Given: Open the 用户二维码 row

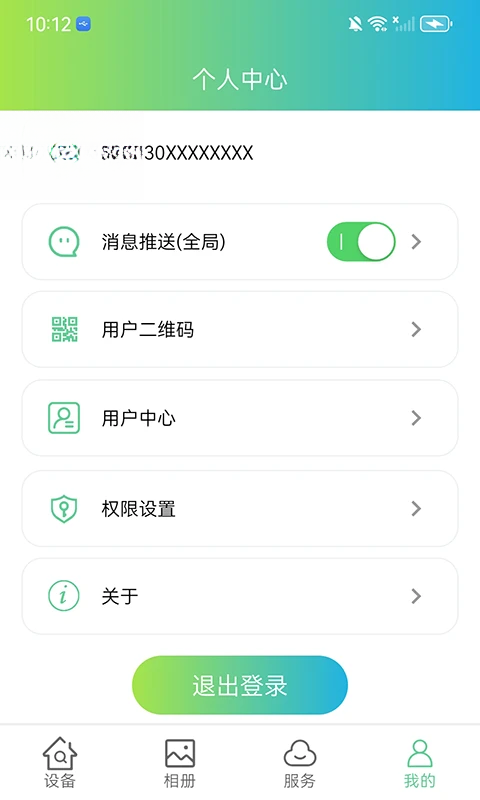Looking at the screenshot, I should pos(240,329).
